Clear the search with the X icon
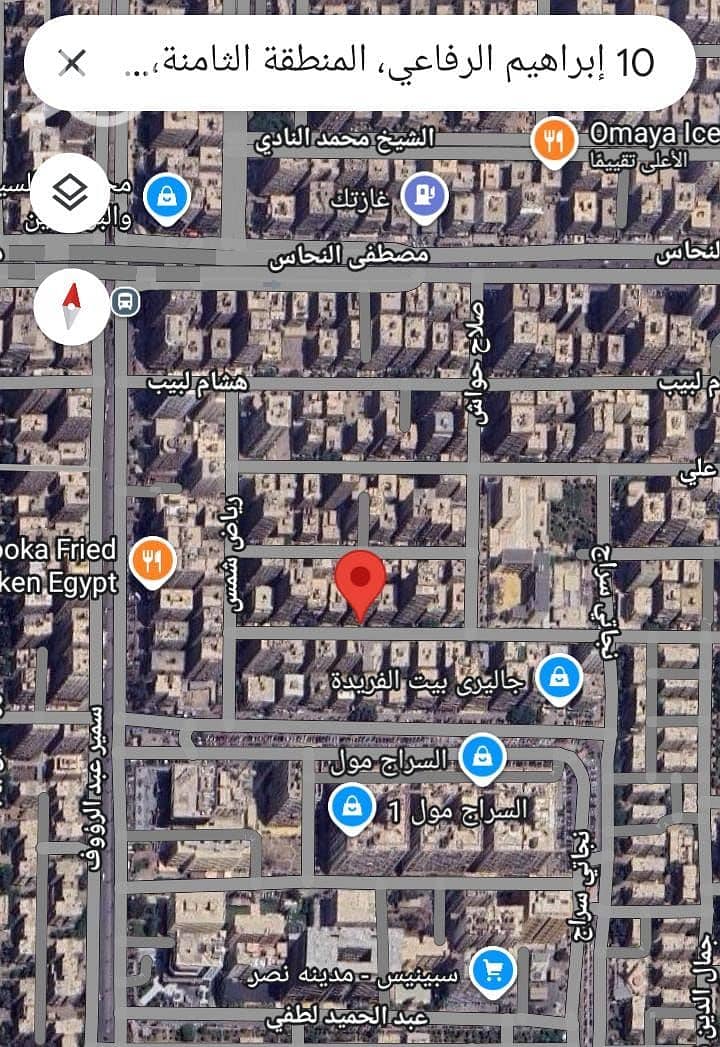 tap(72, 64)
